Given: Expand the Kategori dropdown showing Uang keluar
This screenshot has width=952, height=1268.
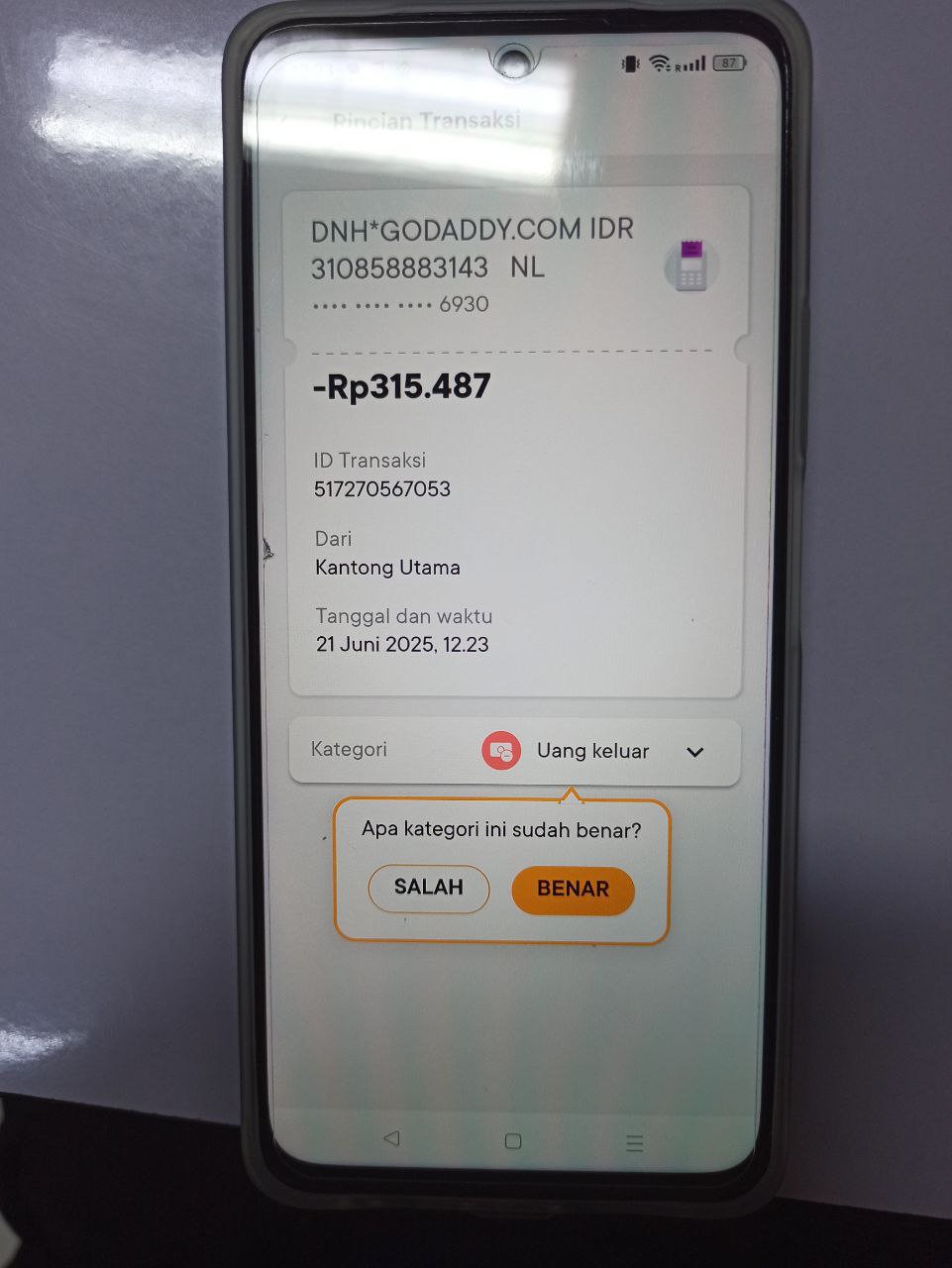Looking at the screenshot, I should [694, 752].
